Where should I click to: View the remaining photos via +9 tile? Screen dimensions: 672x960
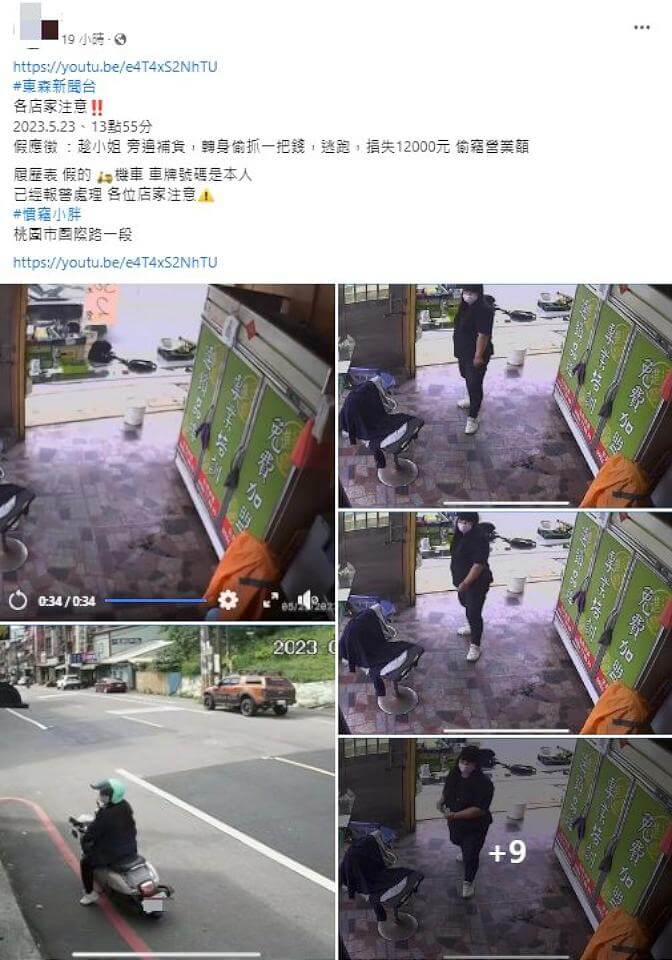point(505,848)
